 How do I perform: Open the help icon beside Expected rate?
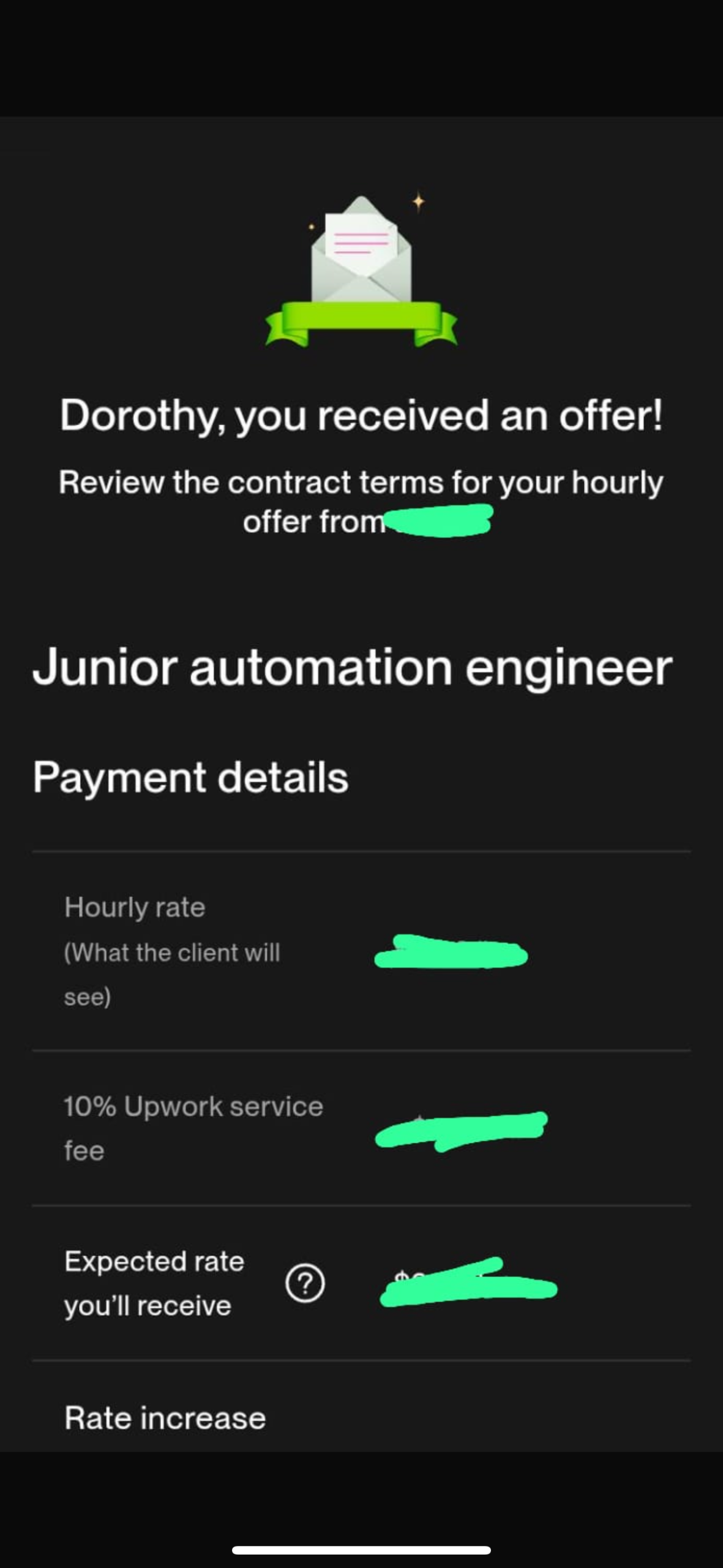[x=305, y=1283]
